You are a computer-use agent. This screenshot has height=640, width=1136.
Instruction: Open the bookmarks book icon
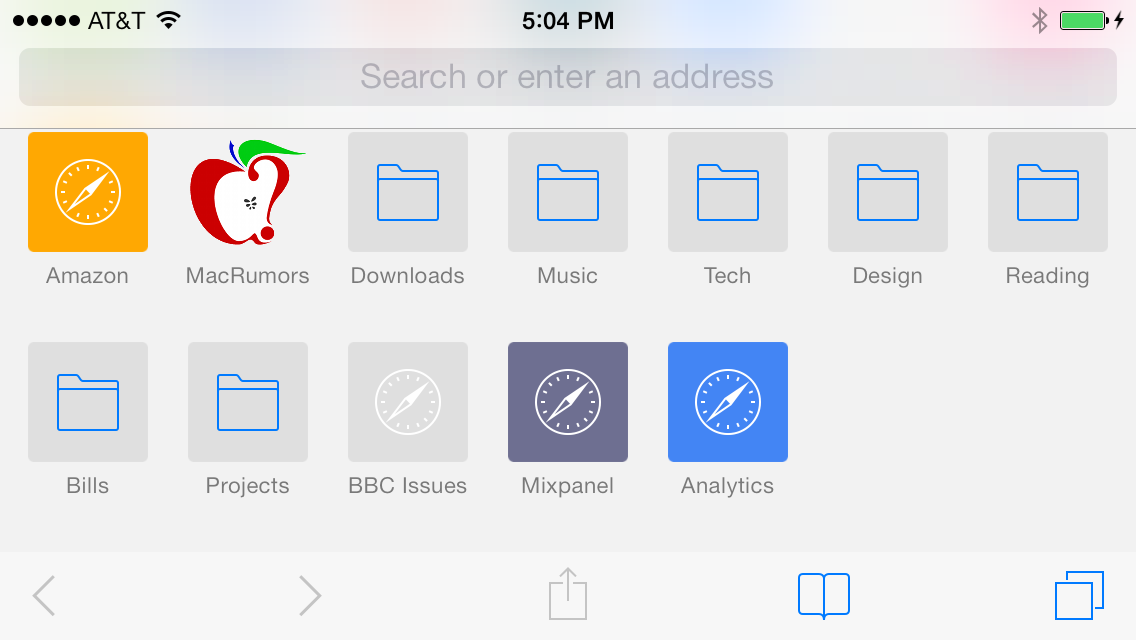pos(824,596)
